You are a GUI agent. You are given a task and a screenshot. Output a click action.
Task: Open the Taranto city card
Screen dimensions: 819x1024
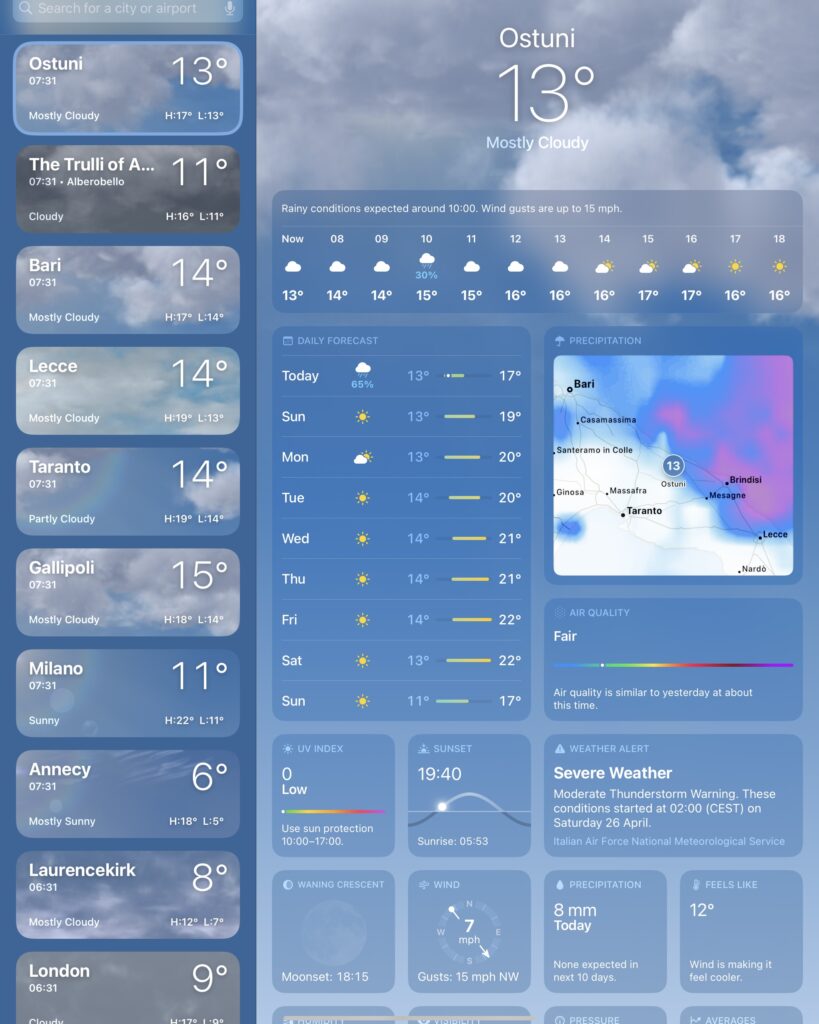click(x=128, y=492)
